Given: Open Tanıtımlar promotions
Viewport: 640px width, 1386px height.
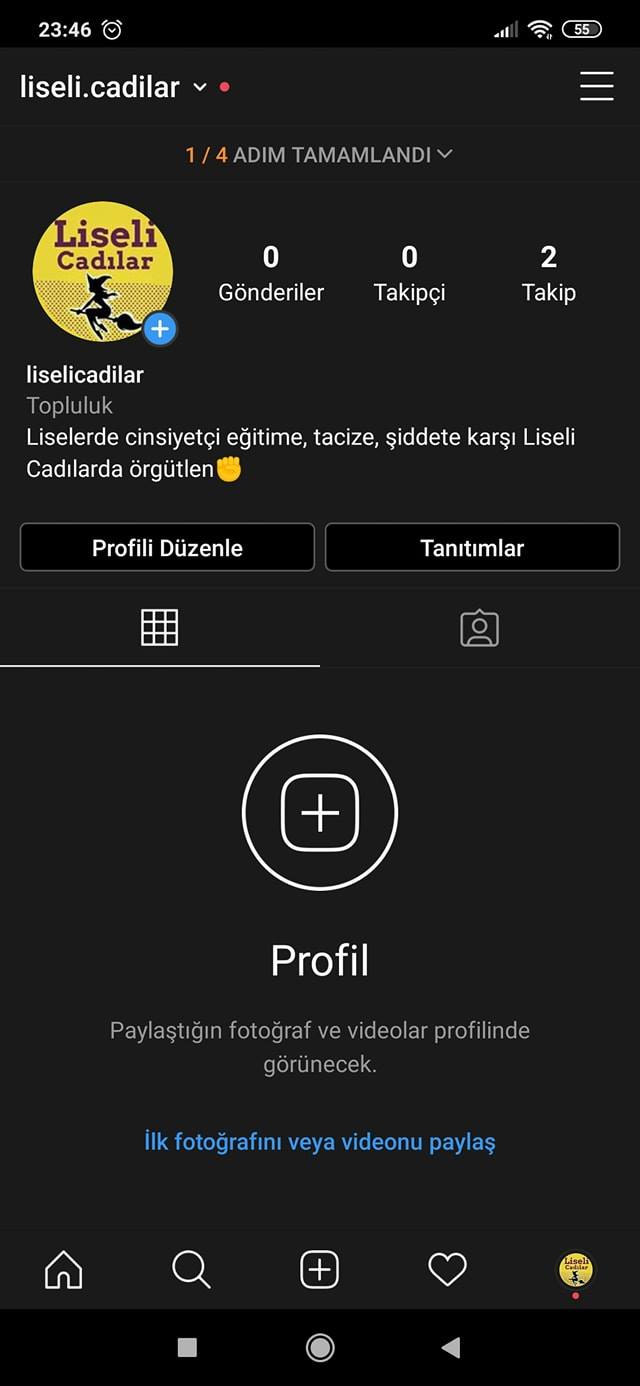Looking at the screenshot, I should pos(472,547).
